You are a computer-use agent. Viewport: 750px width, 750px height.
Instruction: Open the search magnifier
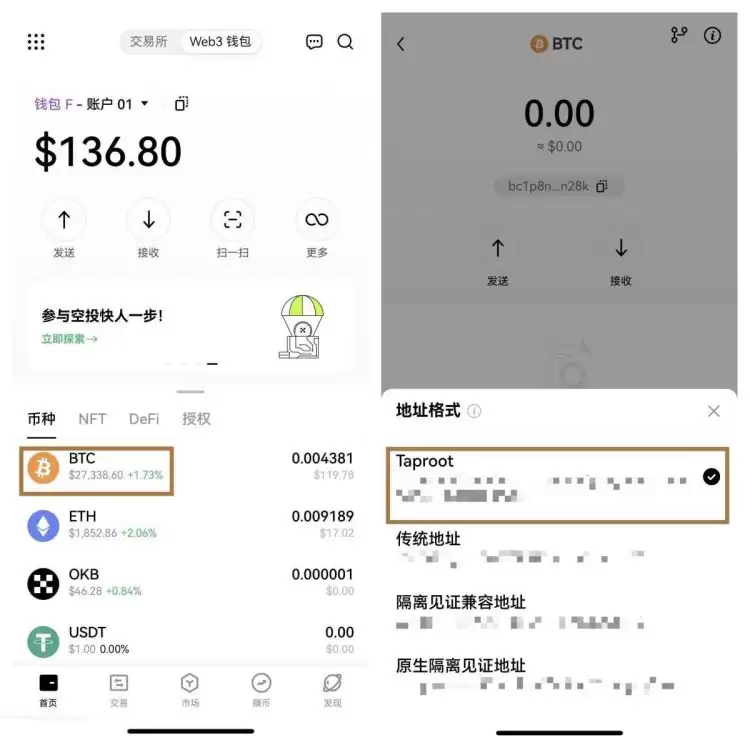coord(346,42)
